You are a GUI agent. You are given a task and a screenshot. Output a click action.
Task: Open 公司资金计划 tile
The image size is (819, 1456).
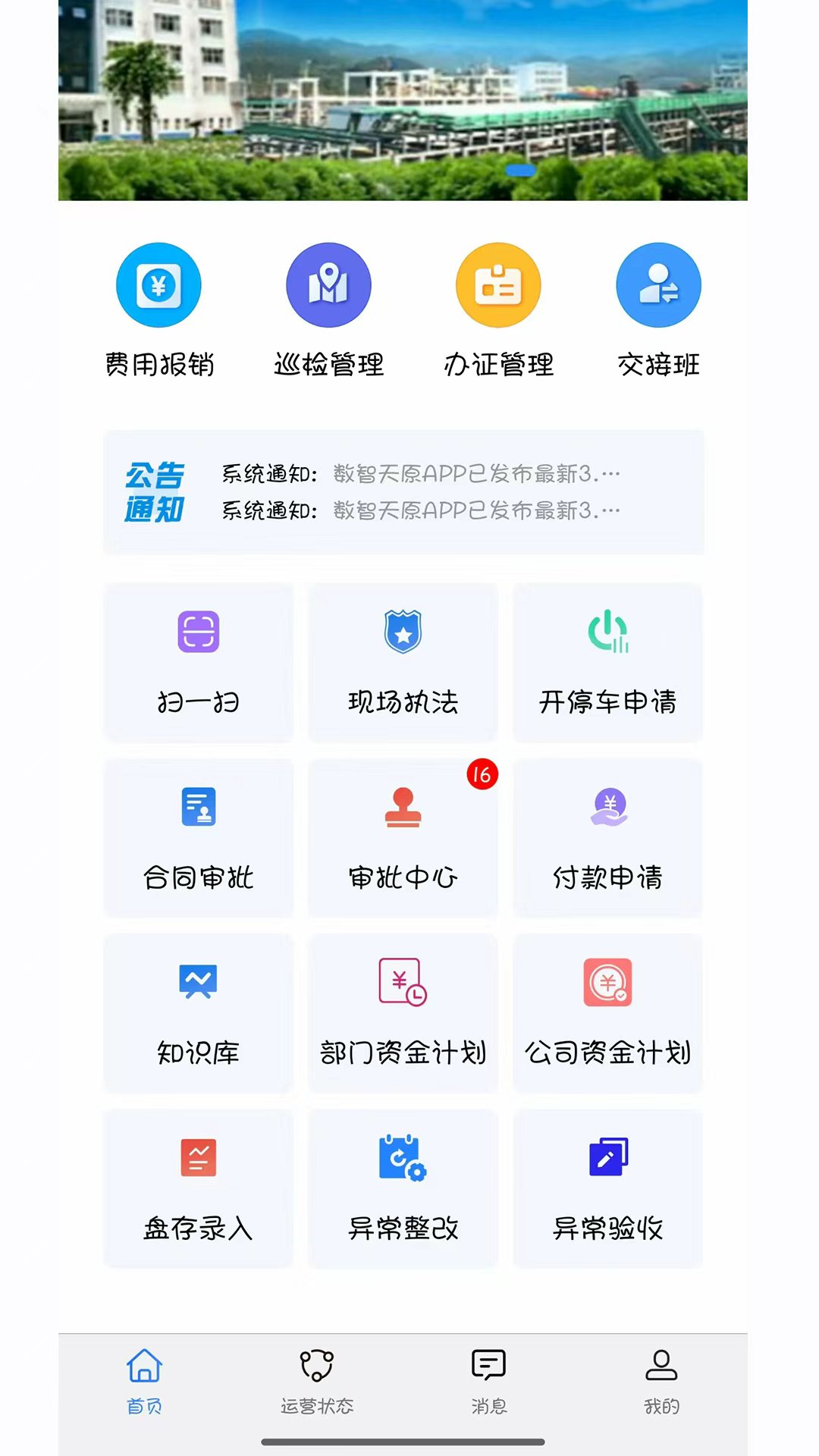click(607, 1013)
